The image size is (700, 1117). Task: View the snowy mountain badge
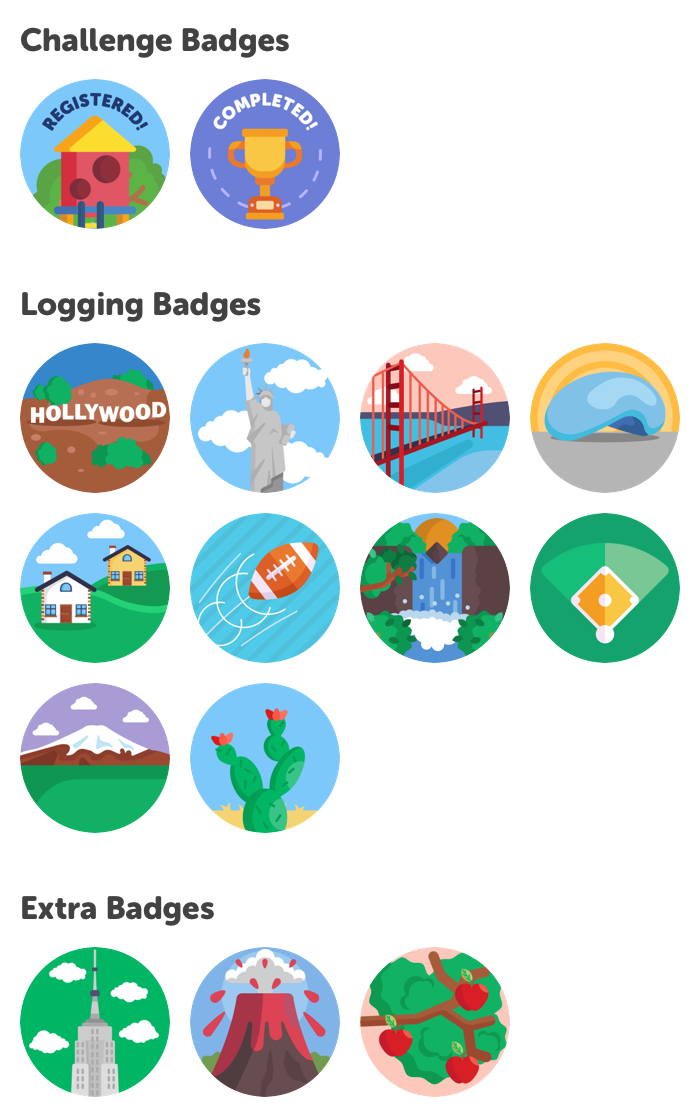pyautogui.click(x=95, y=758)
